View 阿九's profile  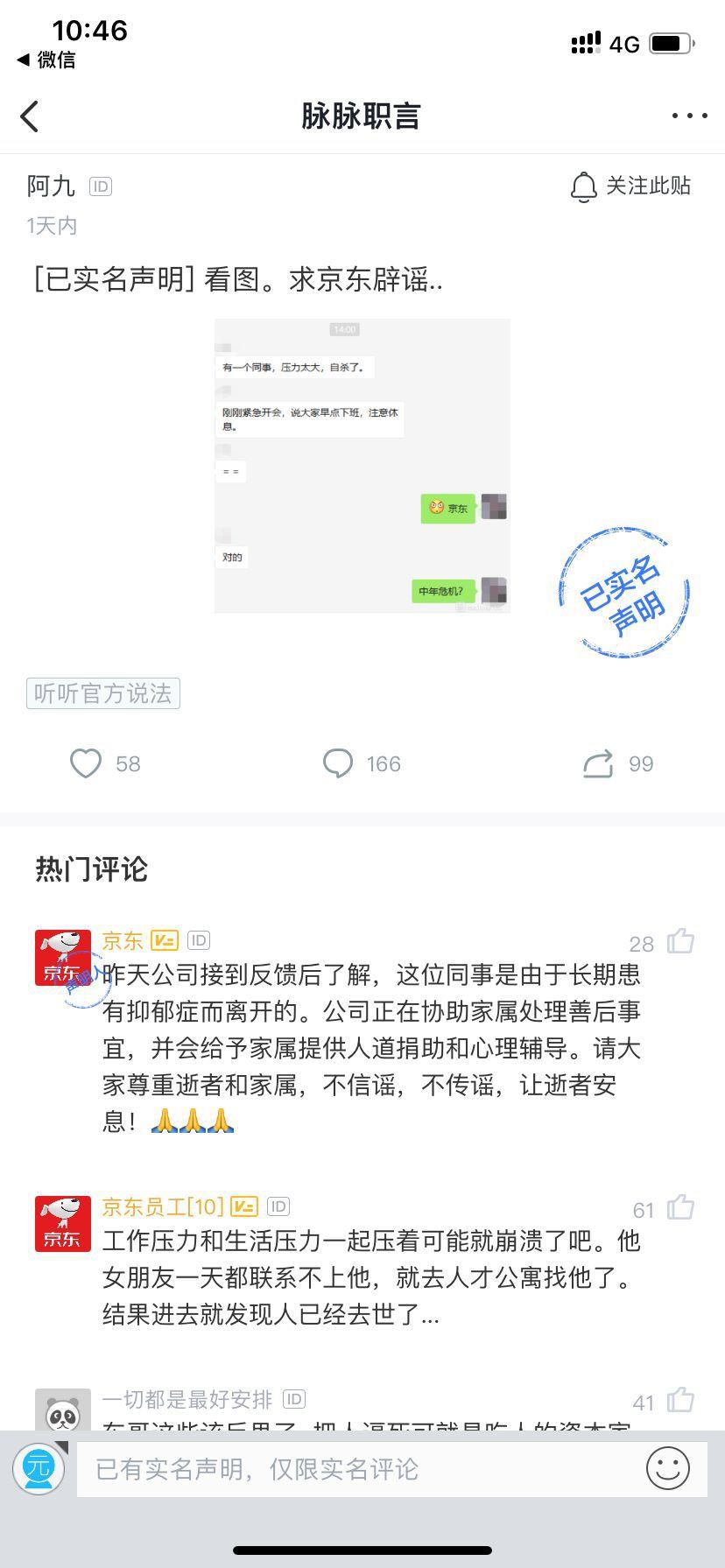point(52,186)
